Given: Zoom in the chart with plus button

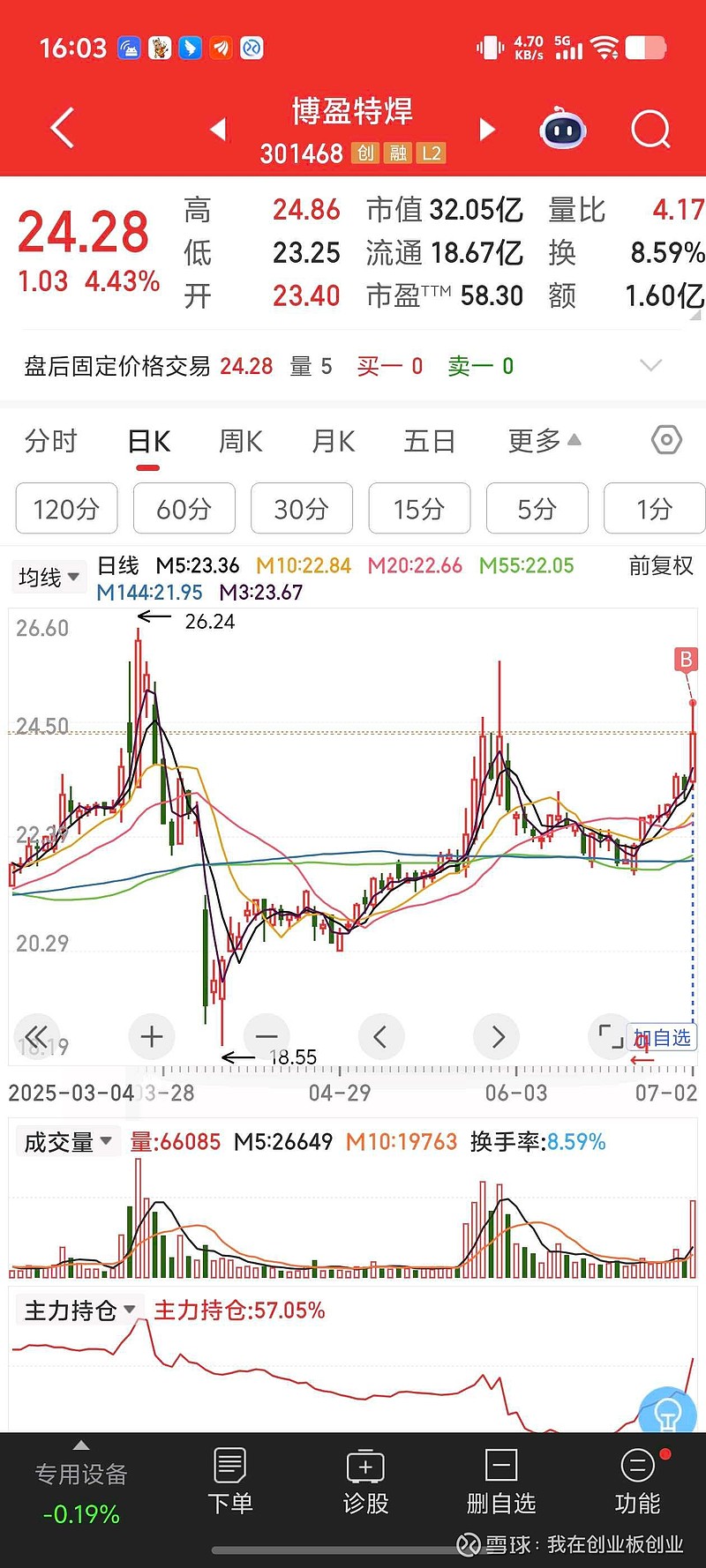Looking at the screenshot, I should [151, 1036].
